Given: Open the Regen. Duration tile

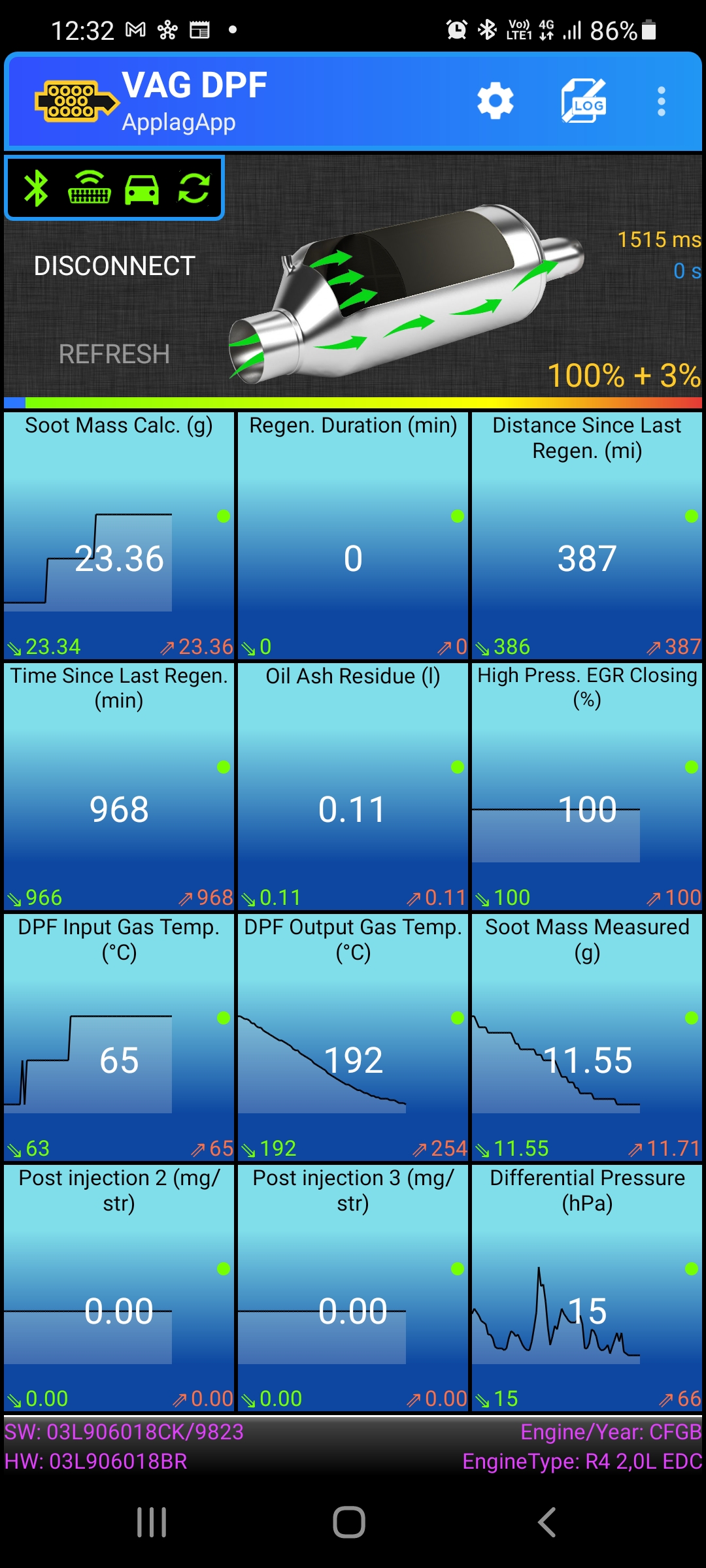Looking at the screenshot, I should pos(353,536).
